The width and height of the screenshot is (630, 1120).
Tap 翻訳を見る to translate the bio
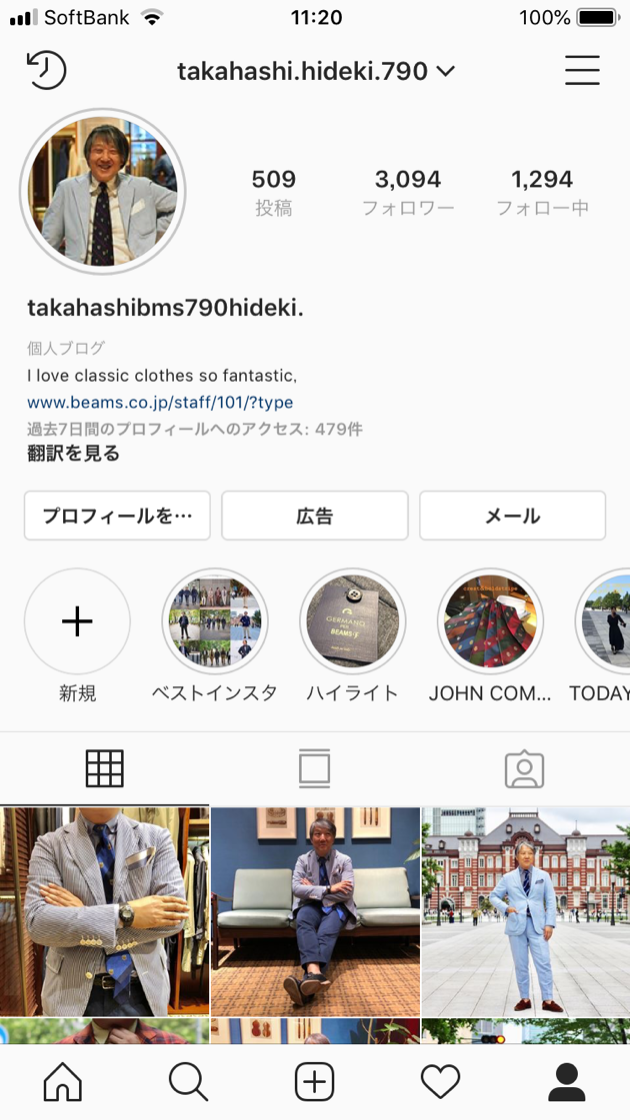click(x=74, y=454)
